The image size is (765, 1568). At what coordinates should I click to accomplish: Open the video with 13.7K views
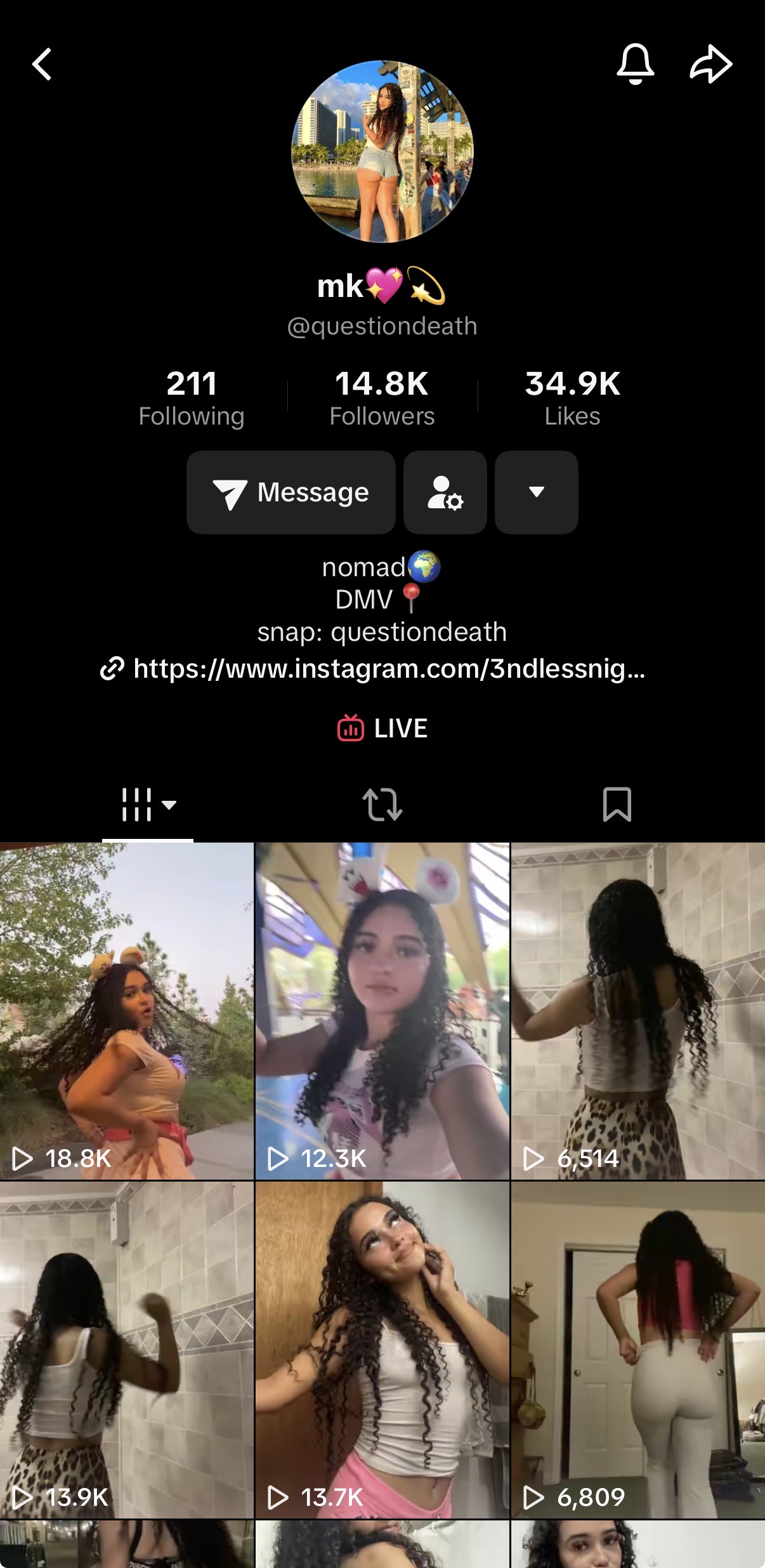(383, 1350)
